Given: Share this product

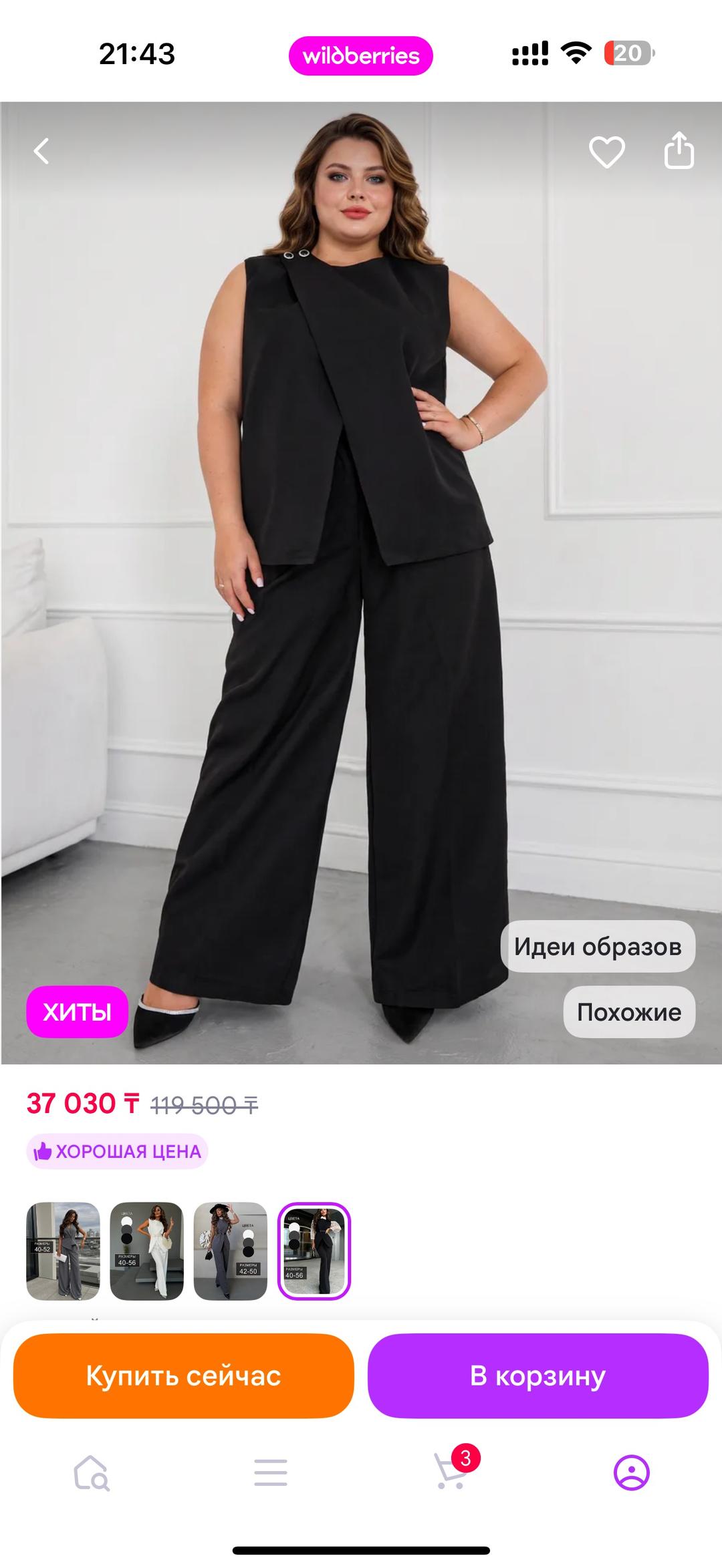Looking at the screenshot, I should (x=679, y=150).
